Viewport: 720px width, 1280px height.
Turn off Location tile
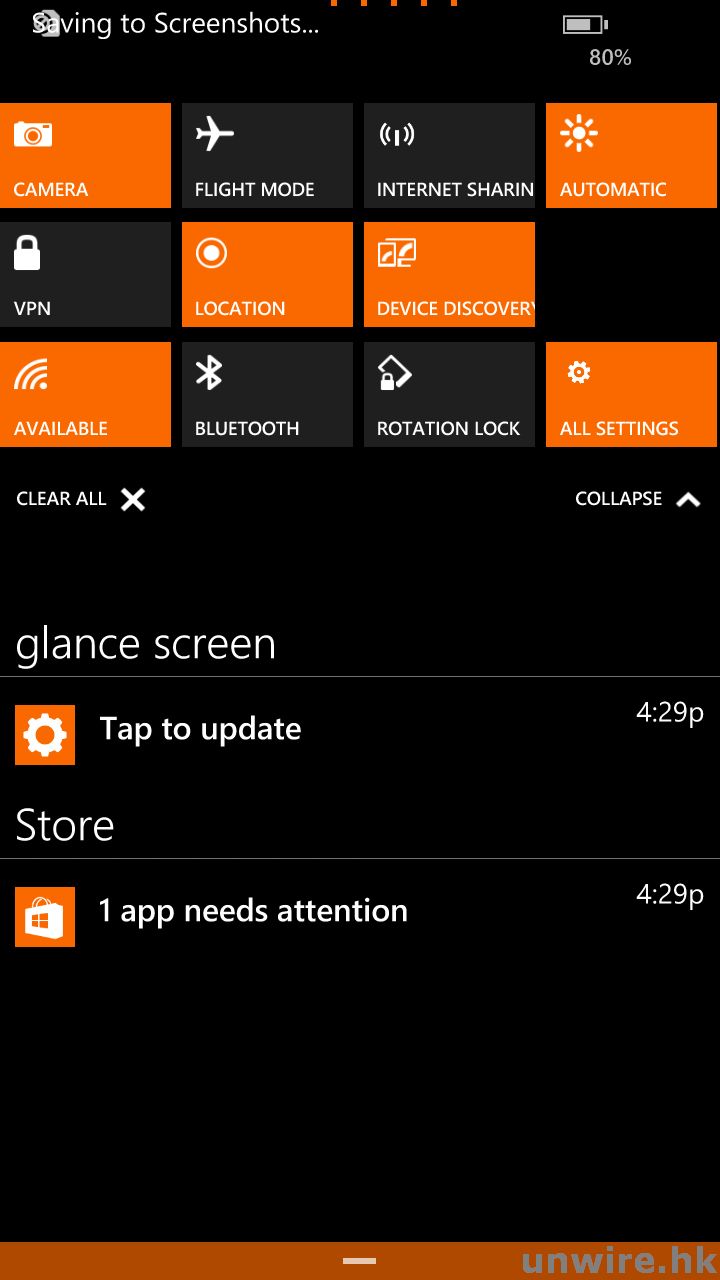[267, 275]
